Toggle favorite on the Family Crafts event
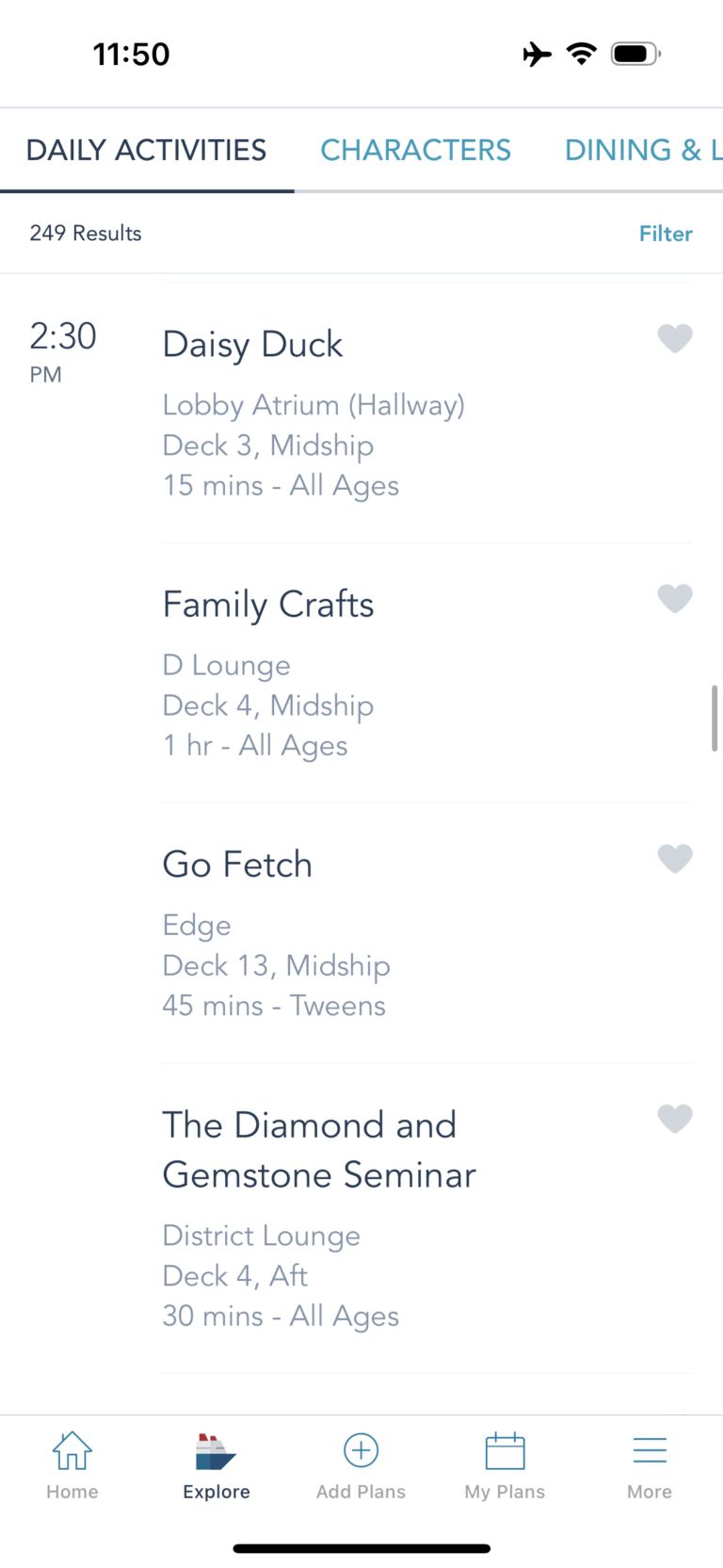Image resolution: width=723 pixels, height=1568 pixels. click(675, 599)
